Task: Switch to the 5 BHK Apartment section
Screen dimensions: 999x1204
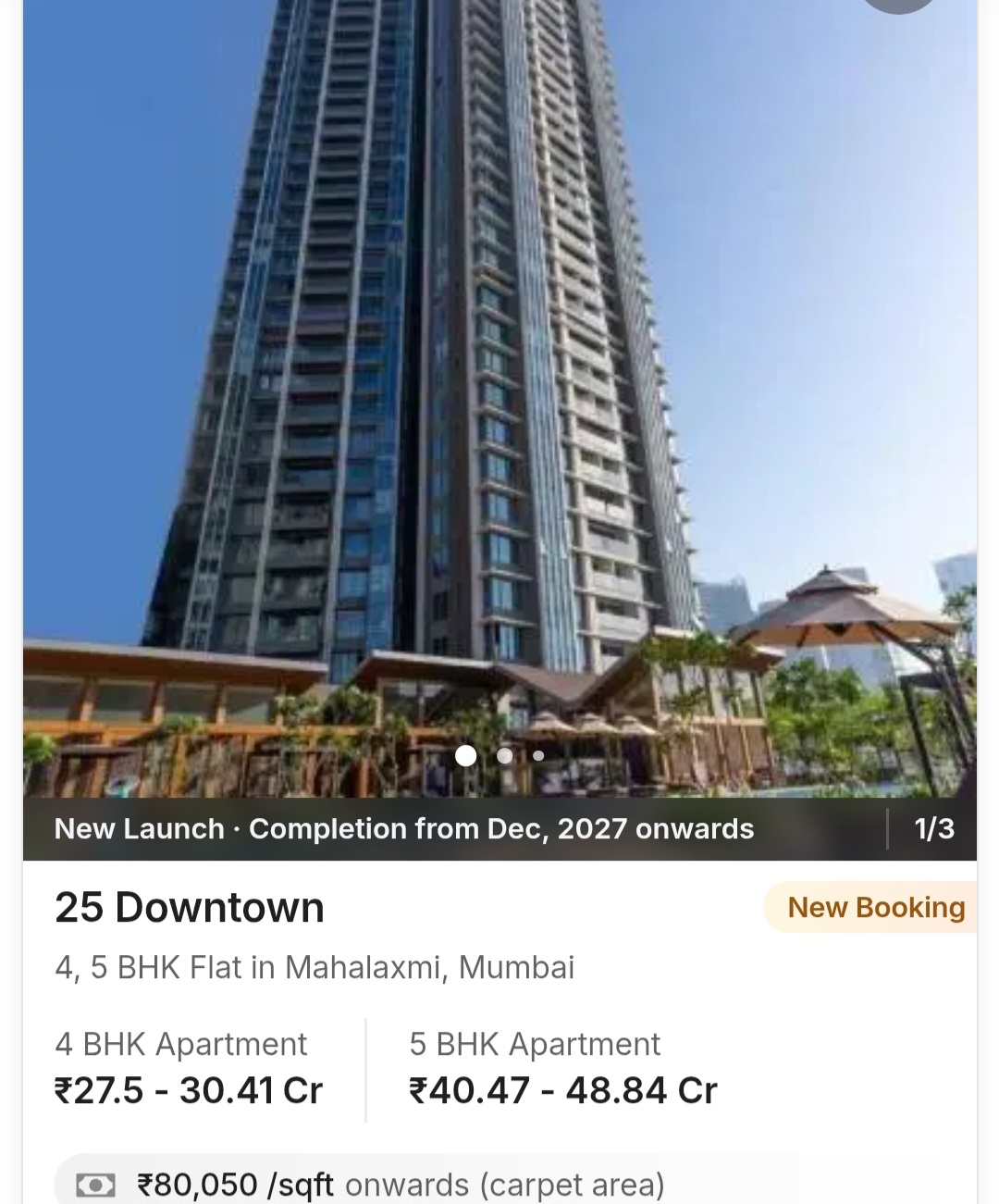Action: [535, 1044]
